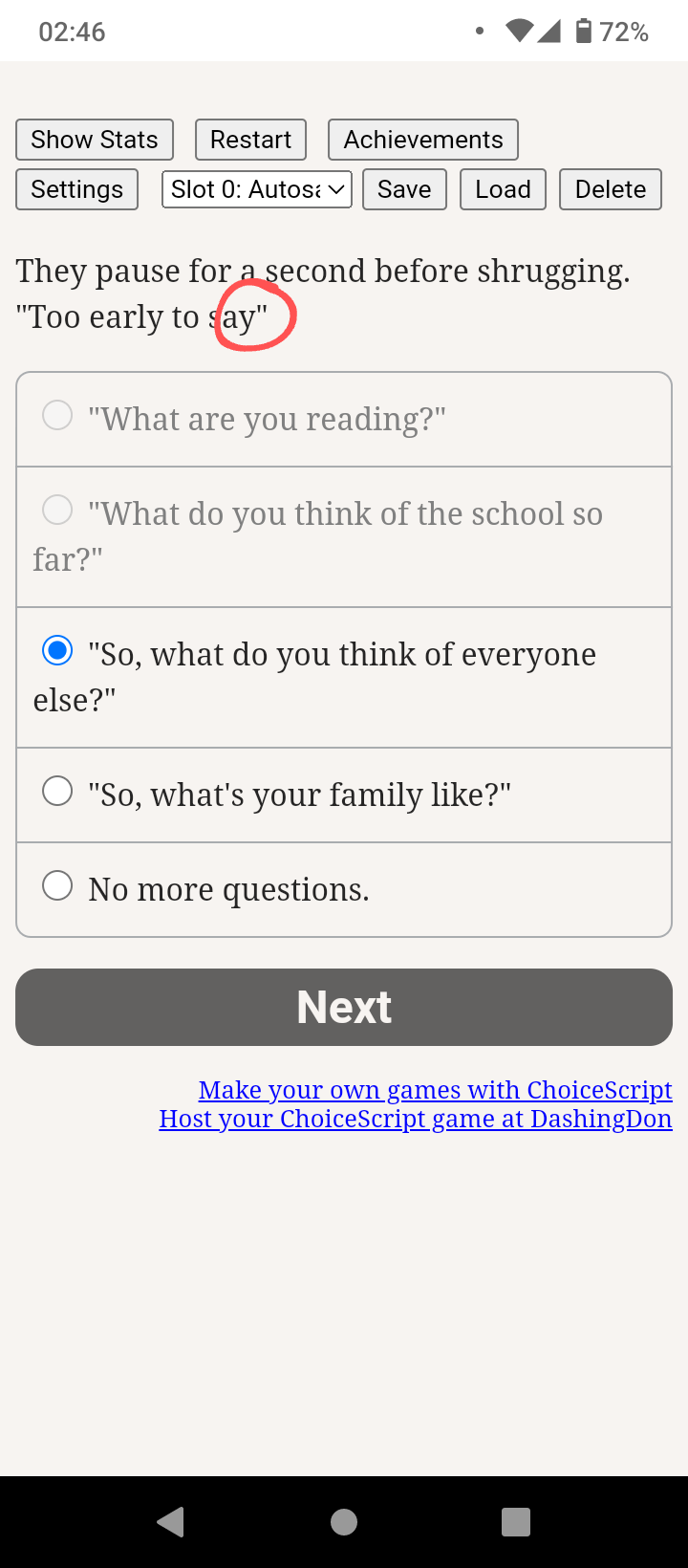Tap the Next button

pyautogui.click(x=344, y=1007)
